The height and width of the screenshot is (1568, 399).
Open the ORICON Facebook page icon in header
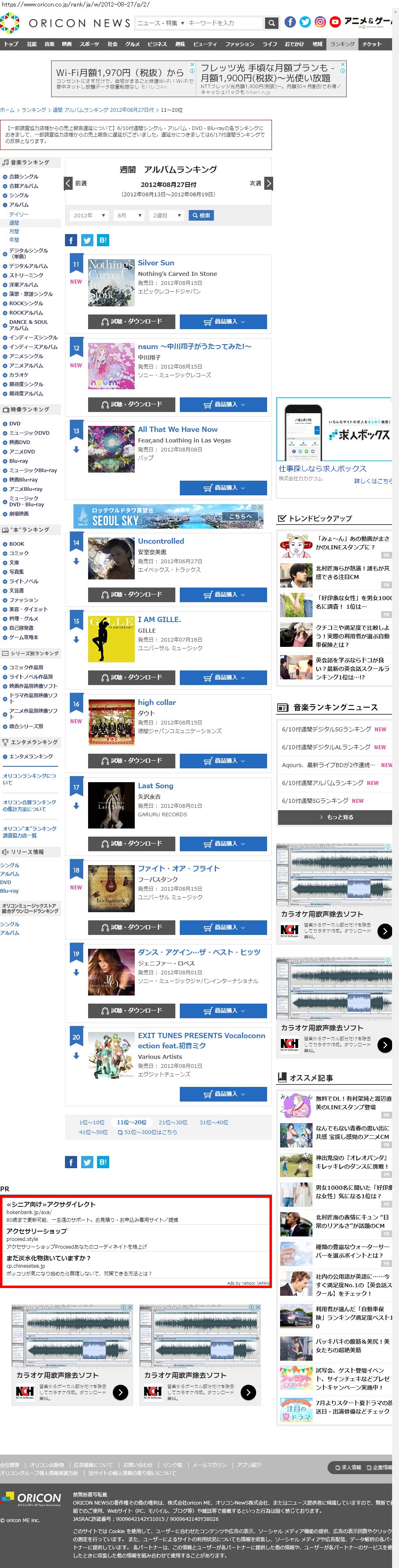point(290,22)
